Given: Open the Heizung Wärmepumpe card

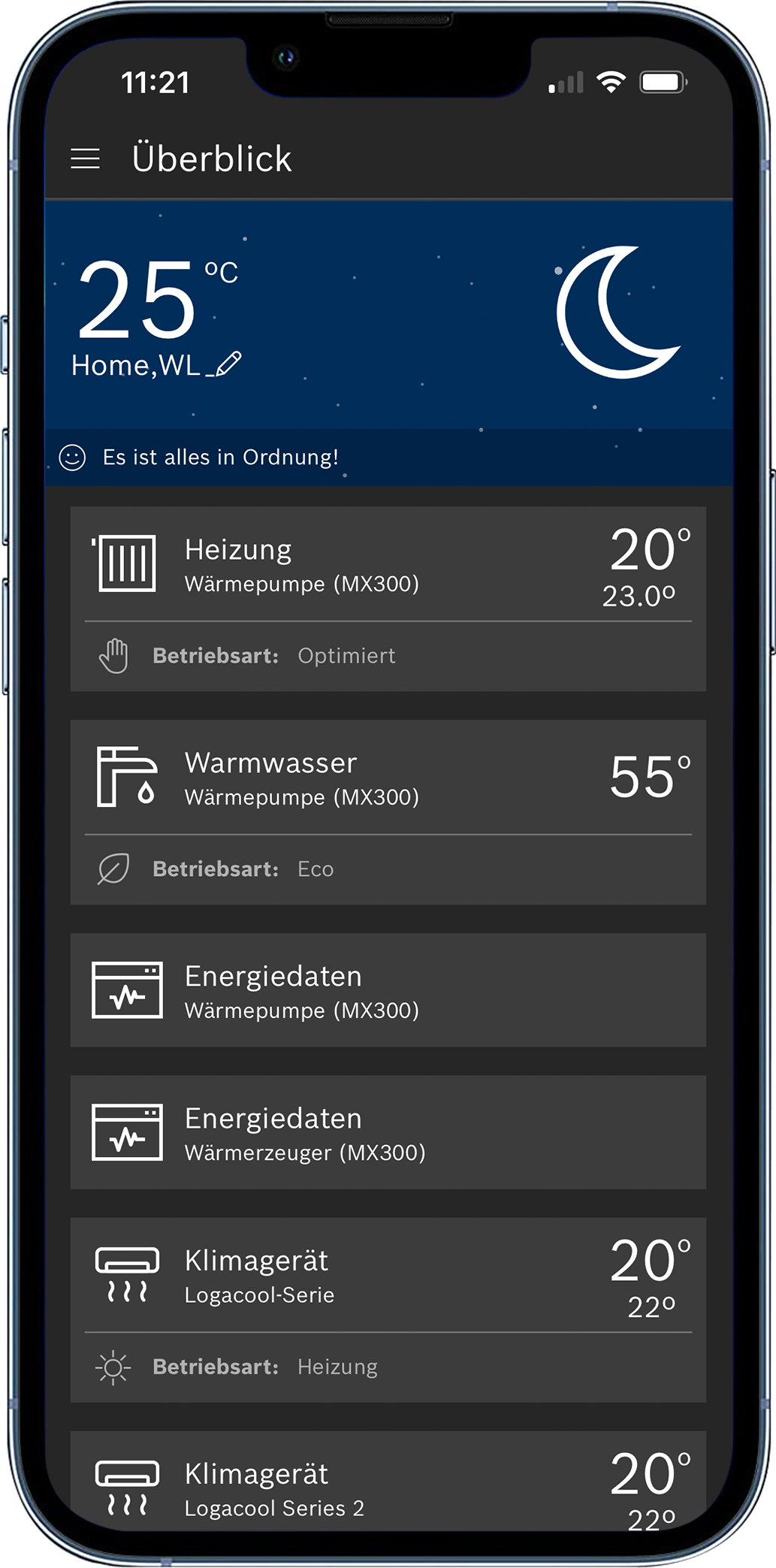Looking at the screenshot, I should [388, 566].
